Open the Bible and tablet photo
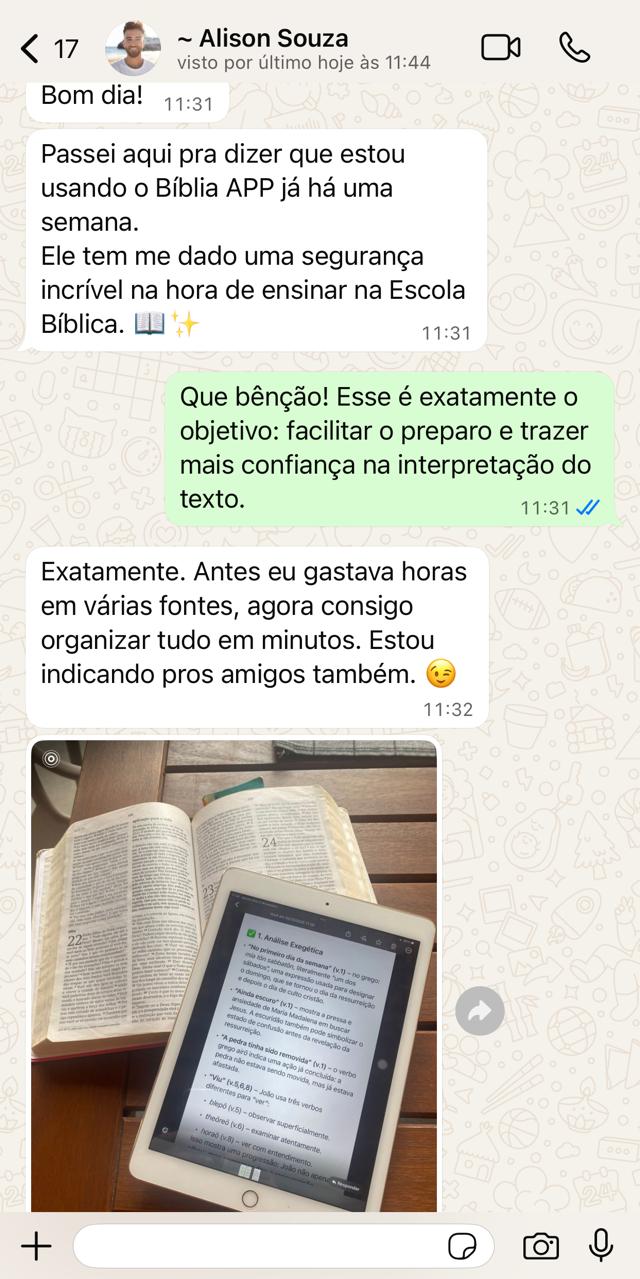This screenshot has width=640, height=1279. point(234,975)
